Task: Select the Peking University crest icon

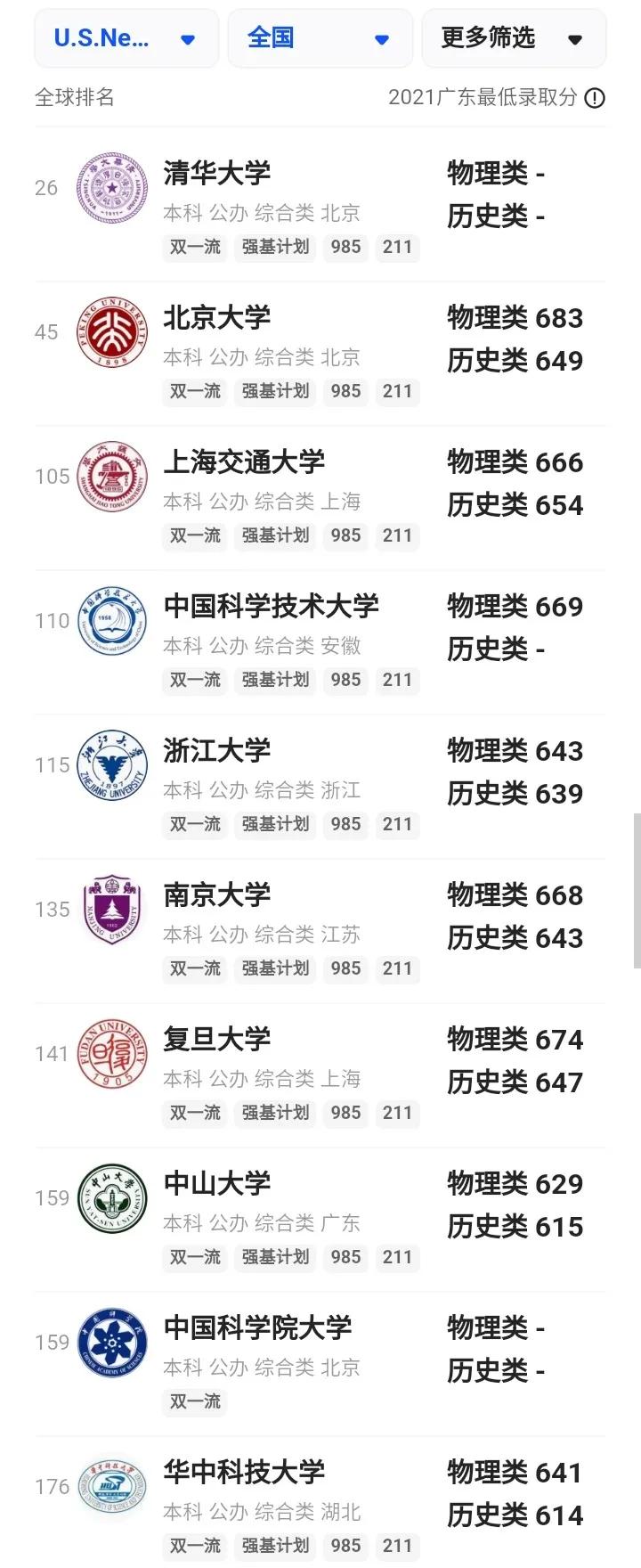Action: (x=112, y=332)
